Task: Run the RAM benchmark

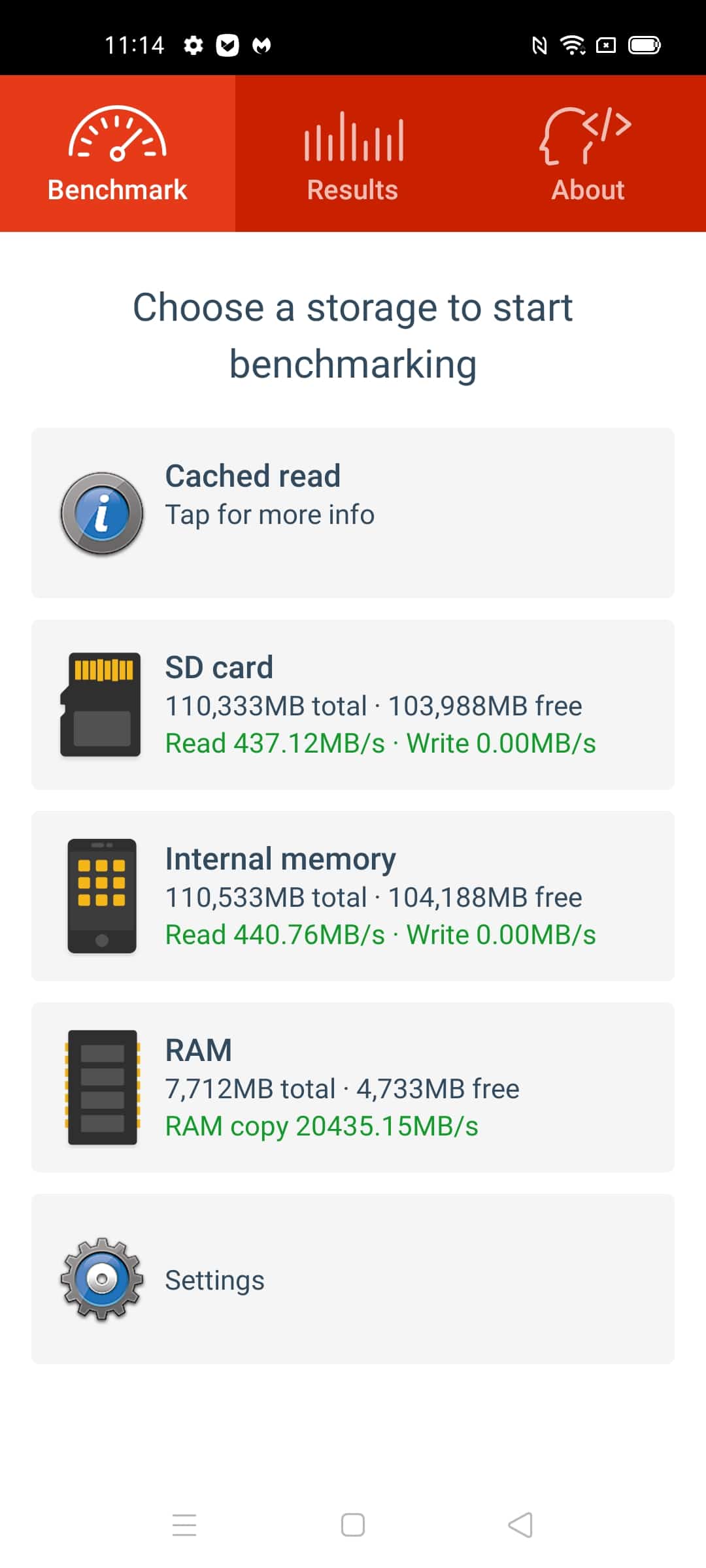Action: point(353,1087)
